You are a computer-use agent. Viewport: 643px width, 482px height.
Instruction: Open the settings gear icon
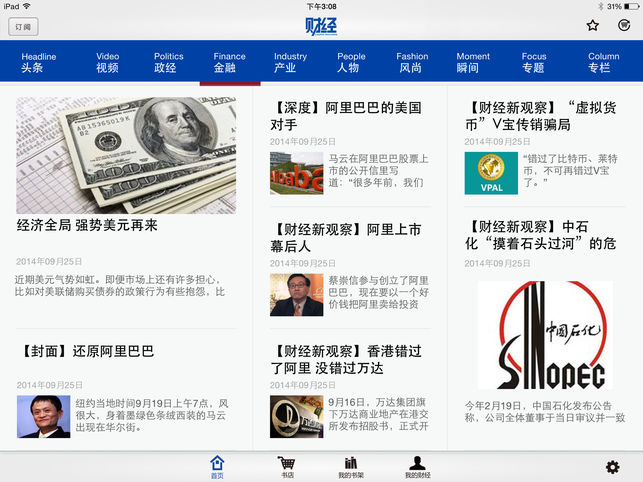click(x=613, y=467)
